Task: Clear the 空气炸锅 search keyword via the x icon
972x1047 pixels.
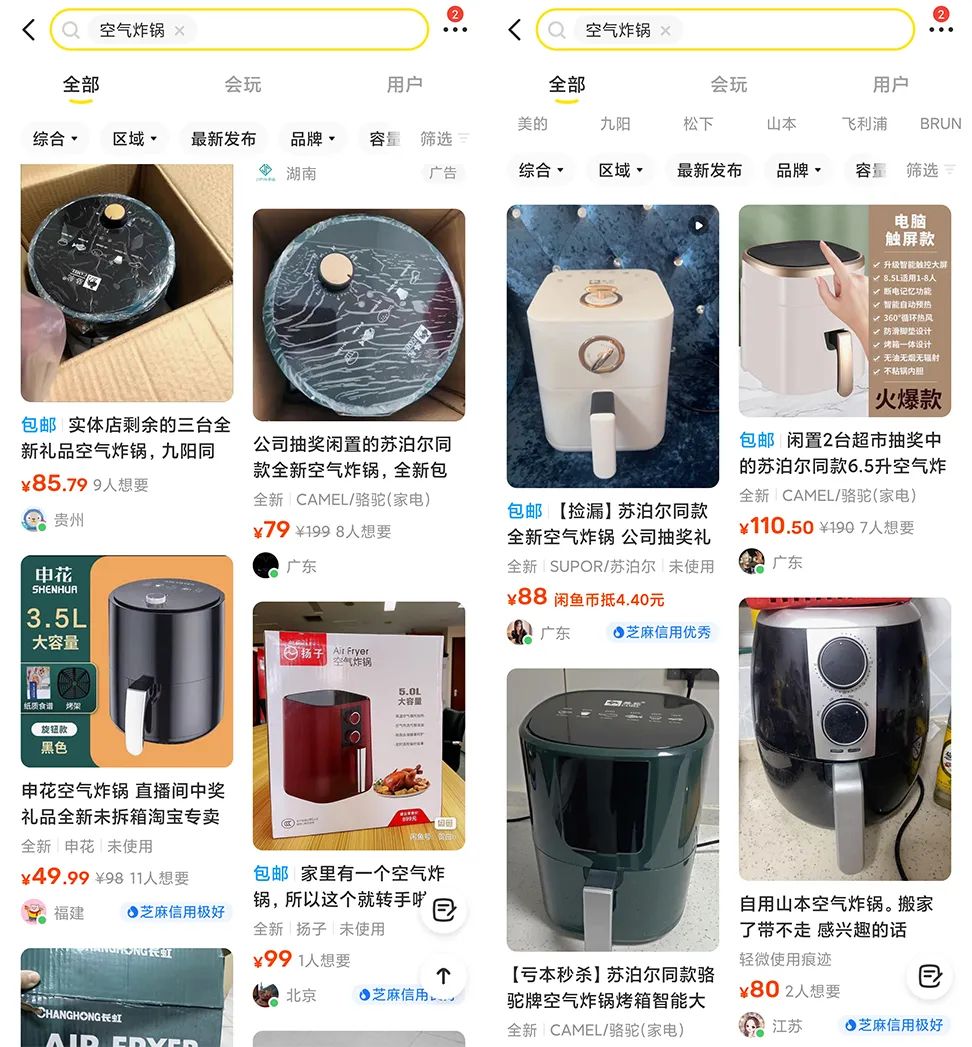Action: [179, 30]
